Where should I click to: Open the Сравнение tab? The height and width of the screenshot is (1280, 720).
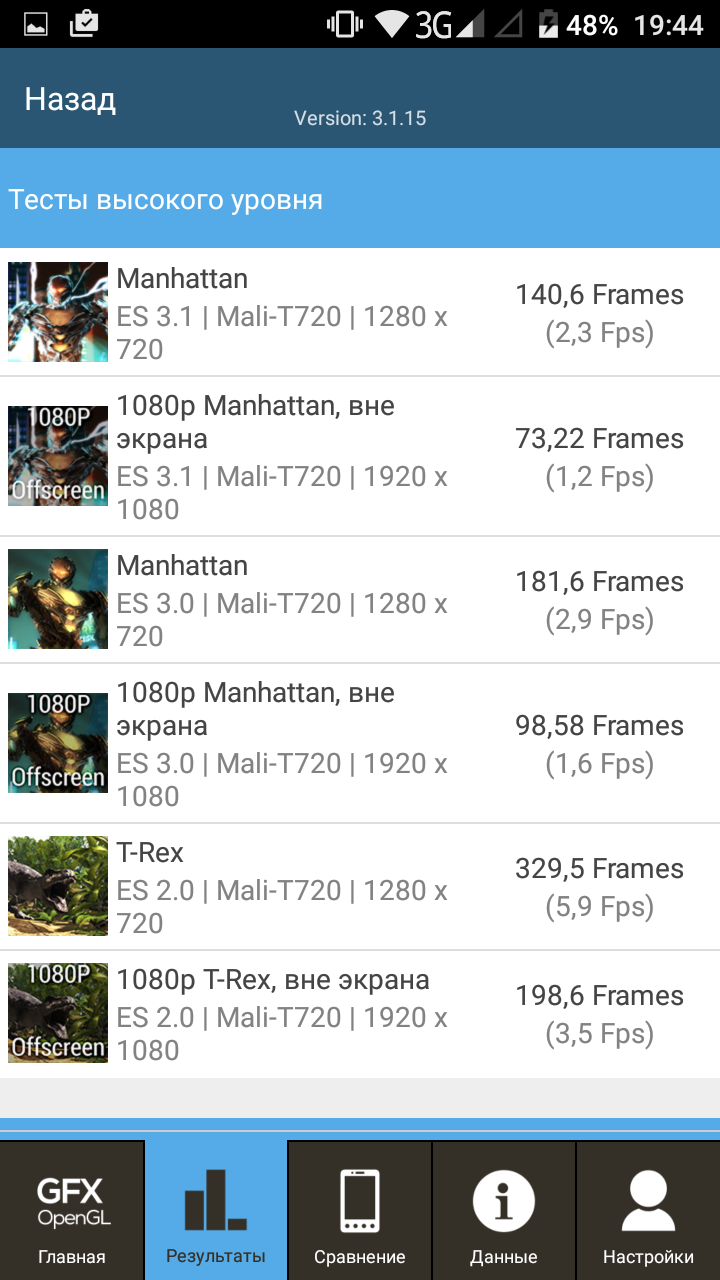(x=360, y=1210)
